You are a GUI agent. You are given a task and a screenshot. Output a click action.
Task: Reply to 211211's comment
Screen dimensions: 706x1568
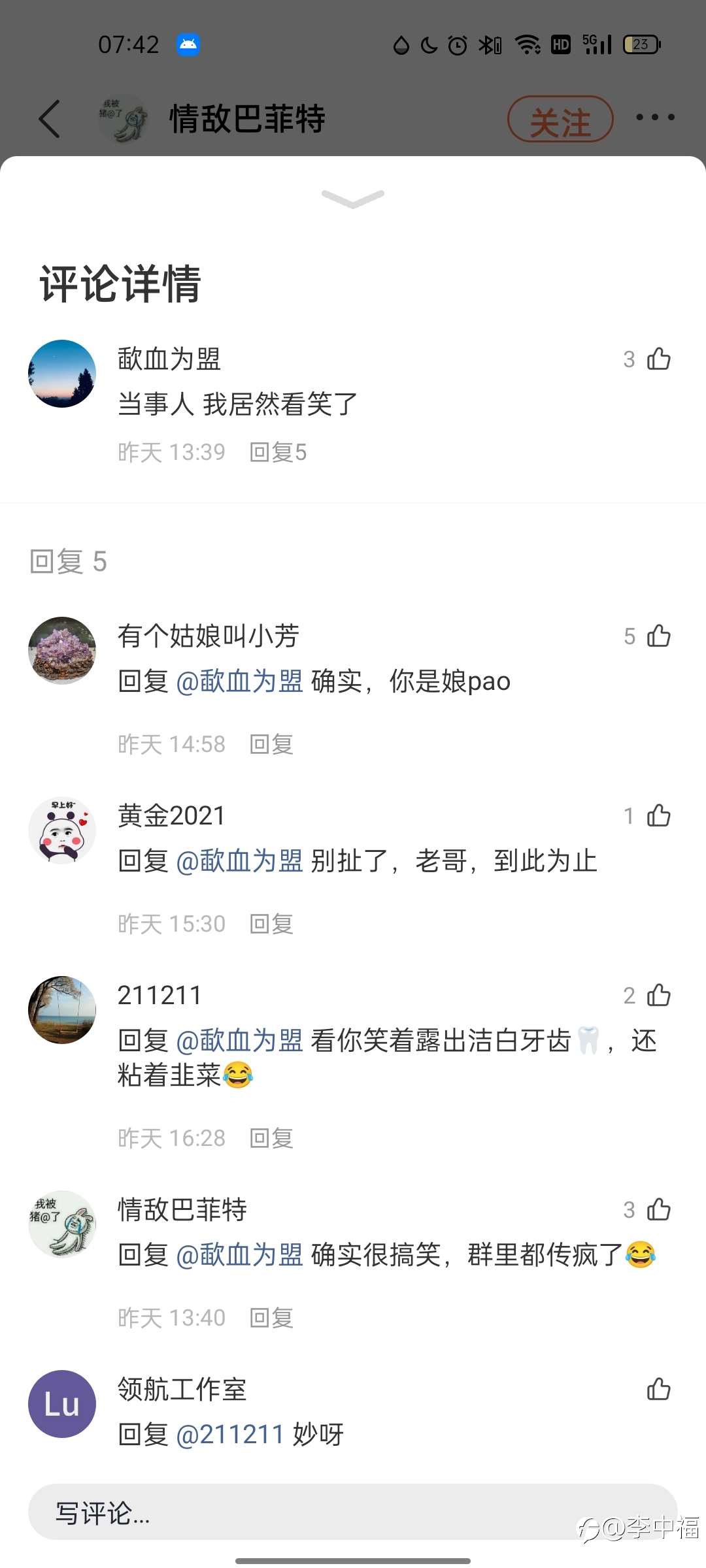point(271,1138)
